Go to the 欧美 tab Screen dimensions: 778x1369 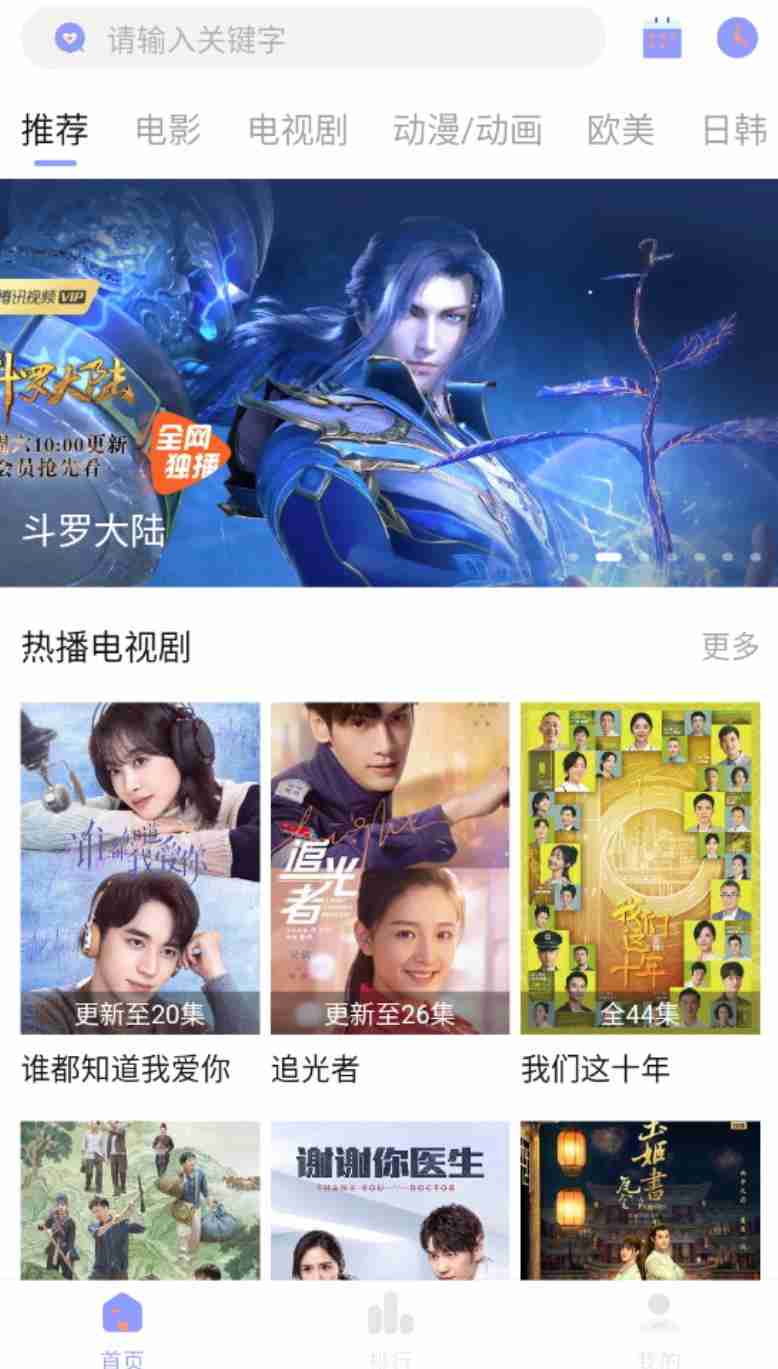pos(621,130)
